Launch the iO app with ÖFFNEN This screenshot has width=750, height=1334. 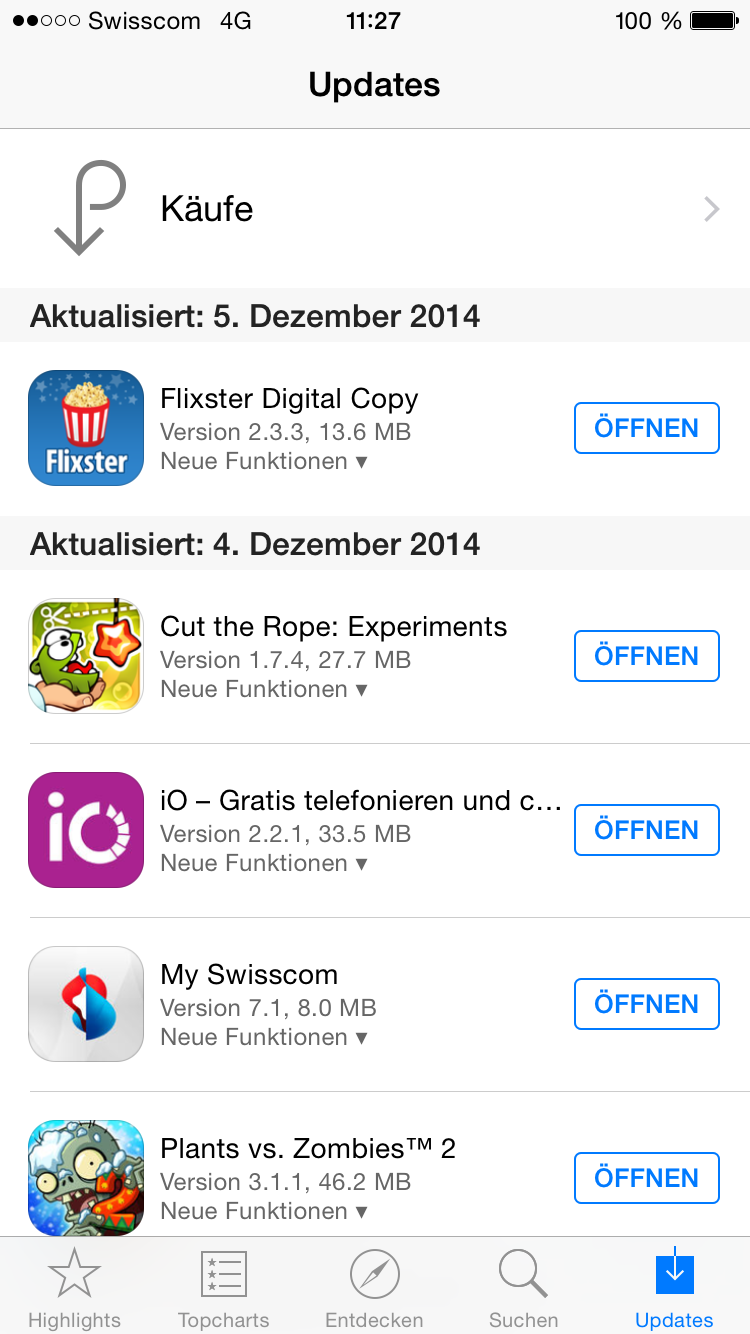646,830
